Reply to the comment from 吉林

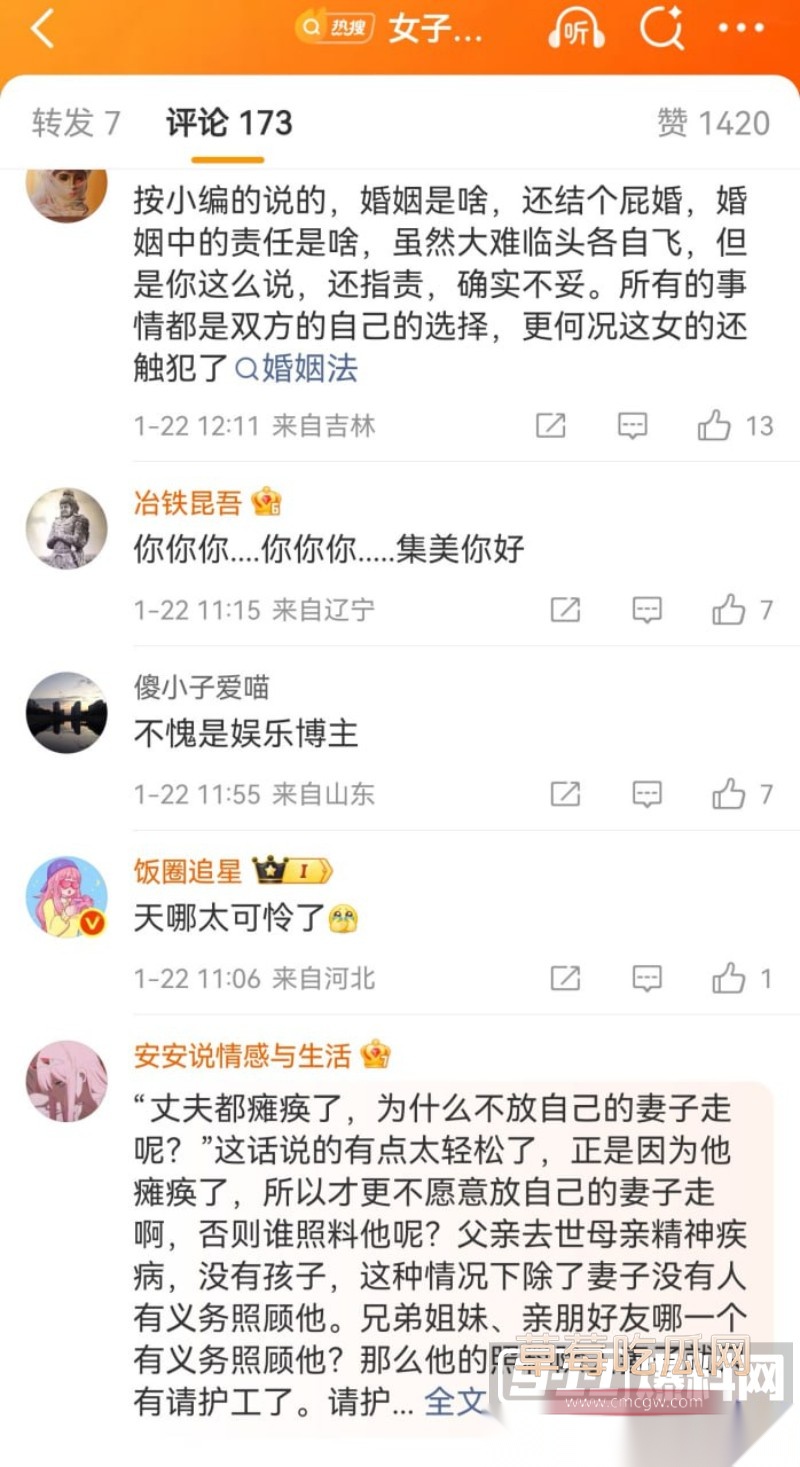pos(632,426)
